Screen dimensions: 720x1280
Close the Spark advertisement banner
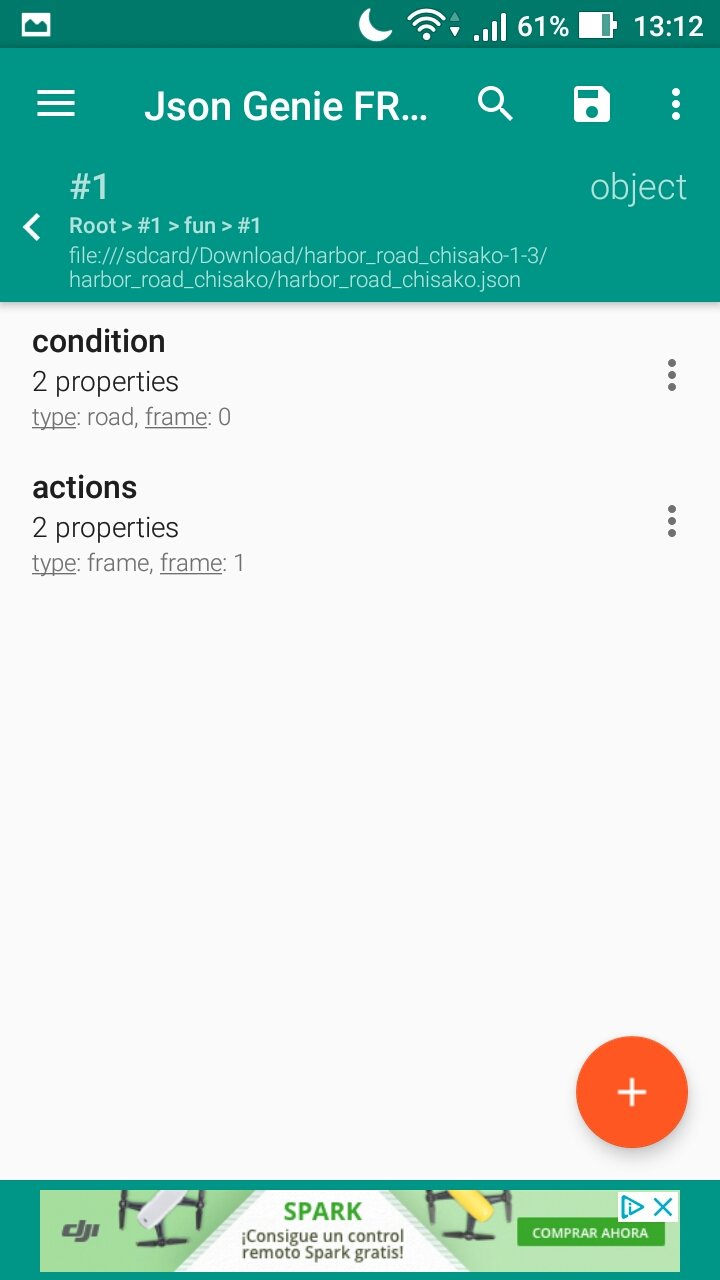[x=663, y=1206]
